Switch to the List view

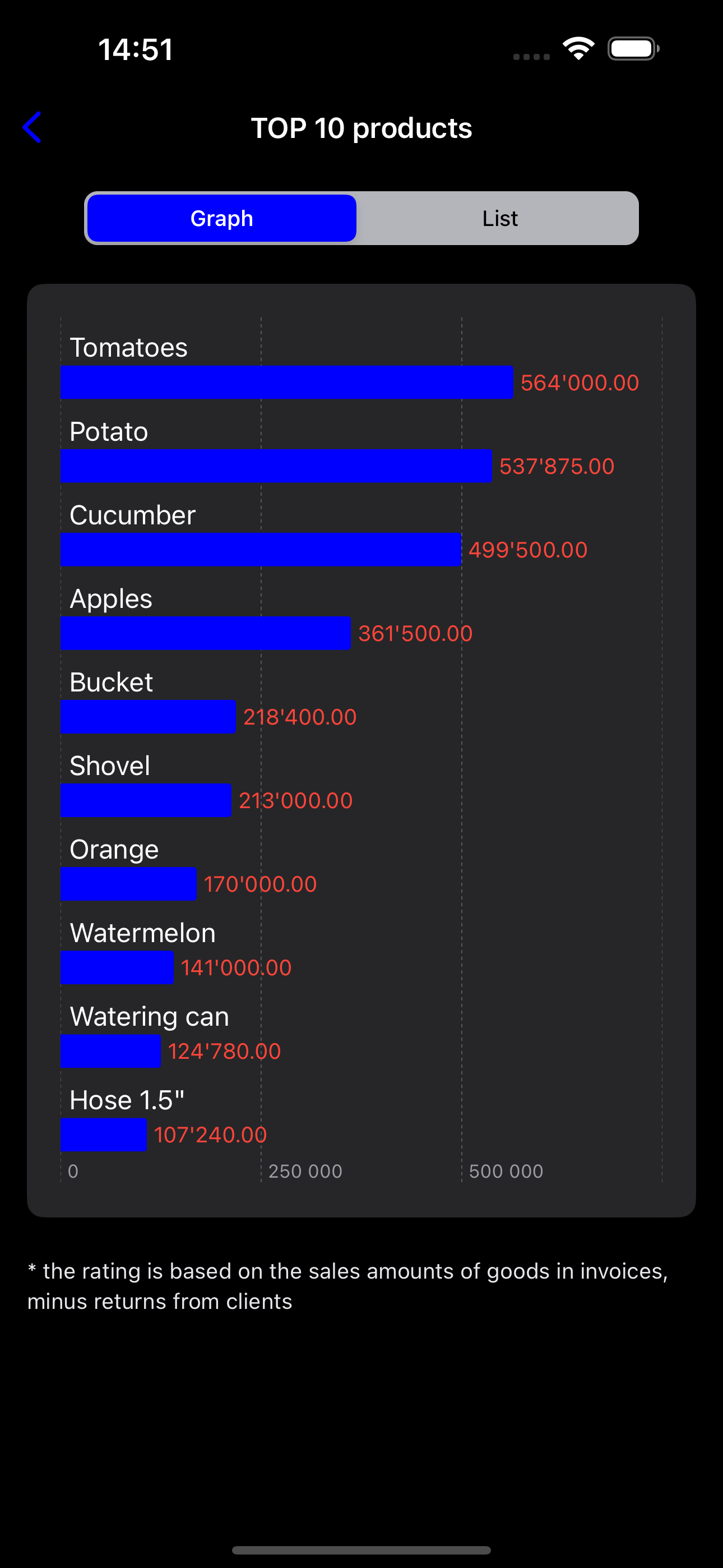coord(499,219)
